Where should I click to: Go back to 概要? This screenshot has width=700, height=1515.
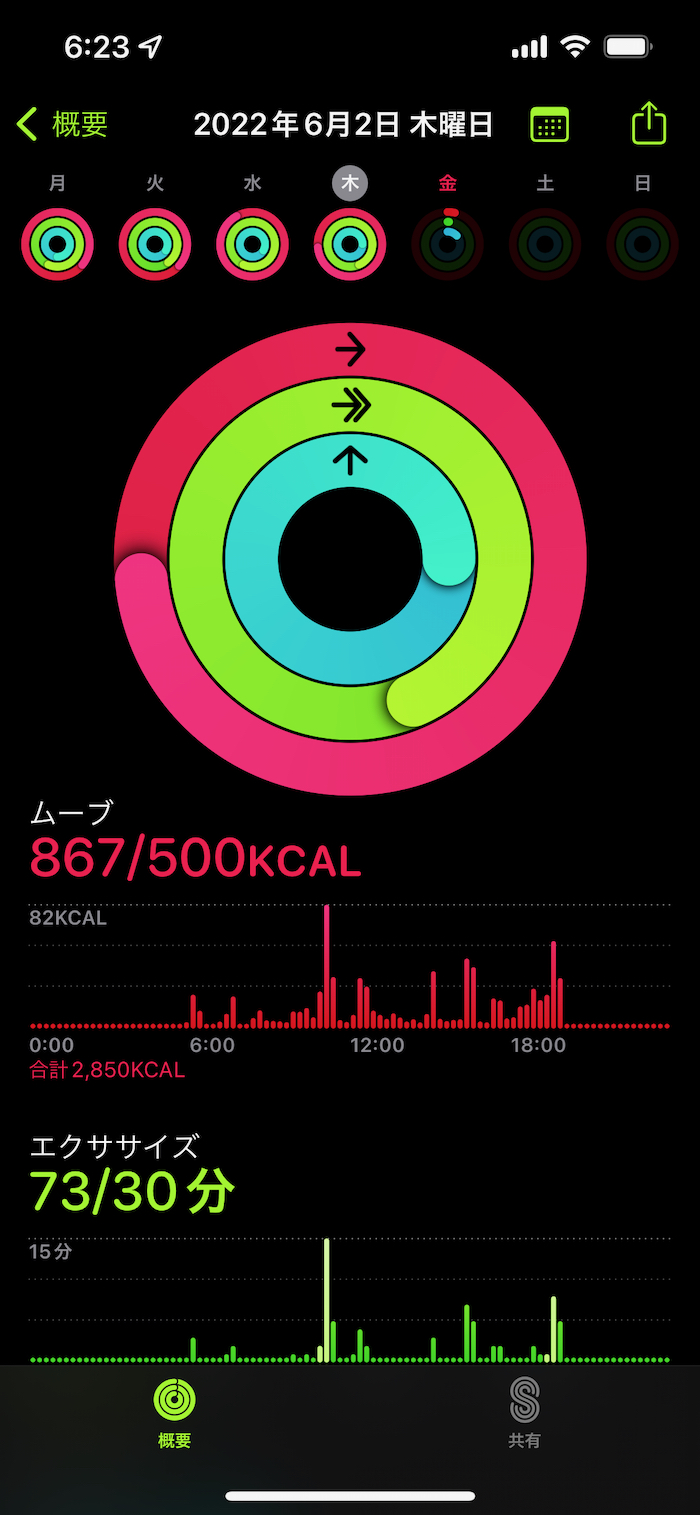click(x=62, y=124)
